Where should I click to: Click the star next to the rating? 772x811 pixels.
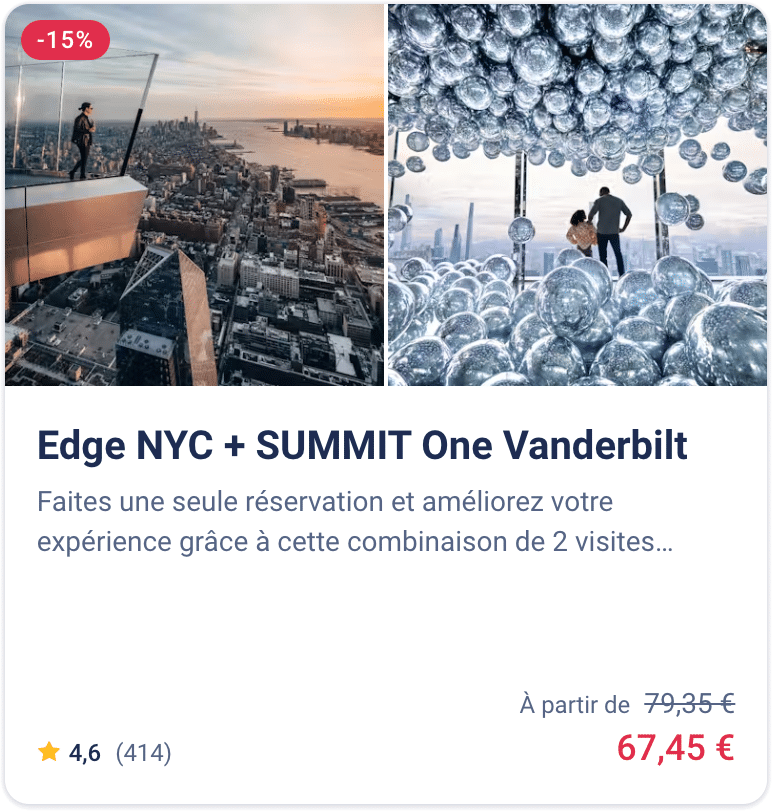[x=48, y=750]
